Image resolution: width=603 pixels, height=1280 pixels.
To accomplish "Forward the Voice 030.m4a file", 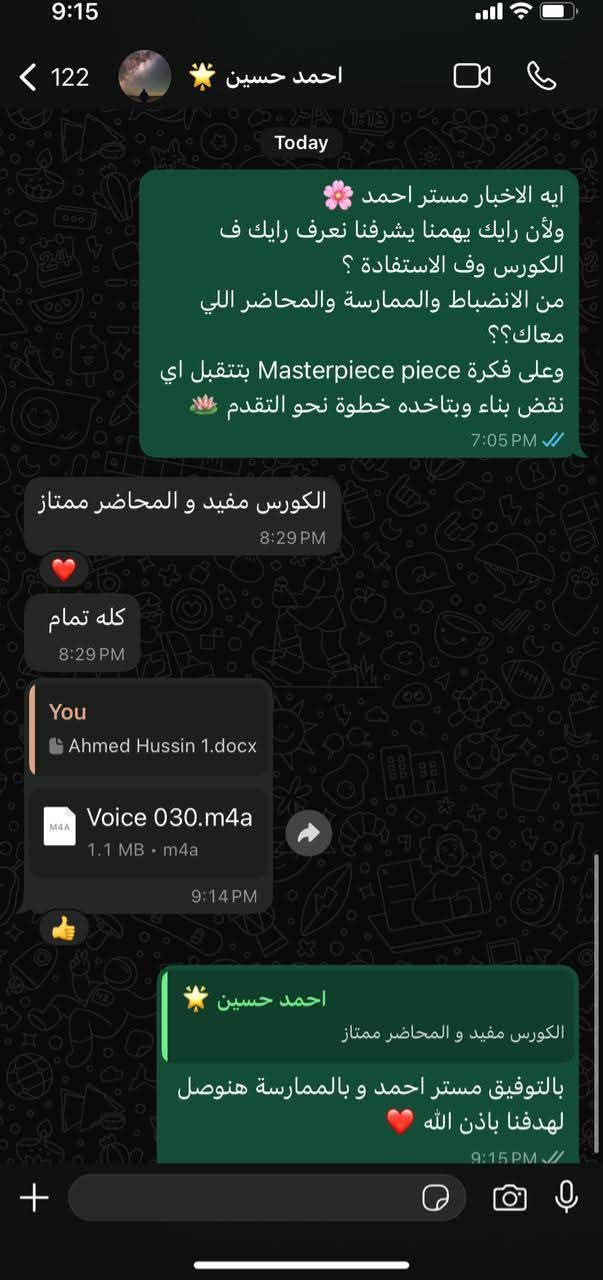I will tap(308, 832).
